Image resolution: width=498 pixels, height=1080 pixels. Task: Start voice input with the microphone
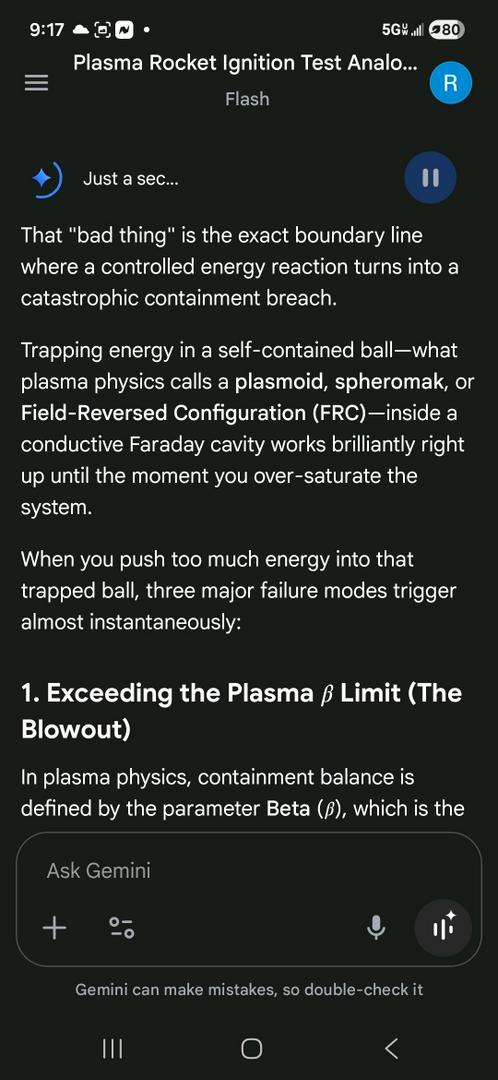point(375,928)
